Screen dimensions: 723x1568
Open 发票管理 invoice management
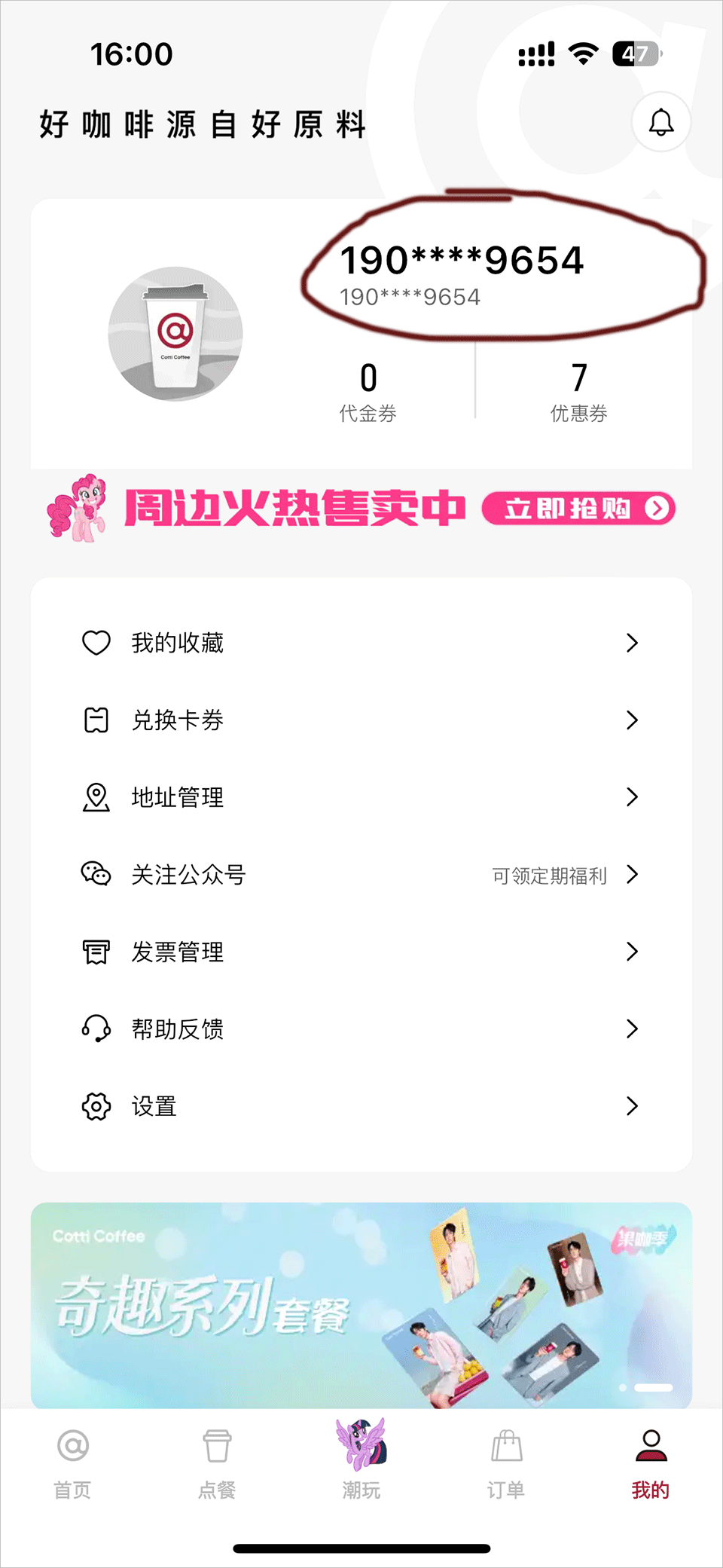(360, 952)
